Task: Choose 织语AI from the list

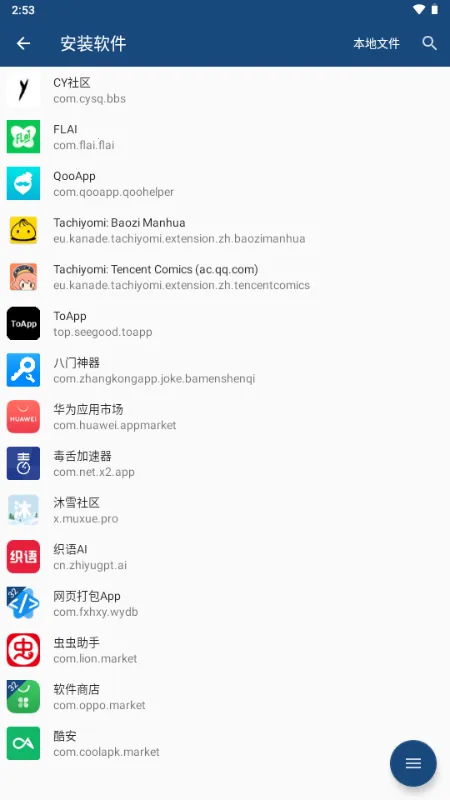Action: tap(225, 557)
